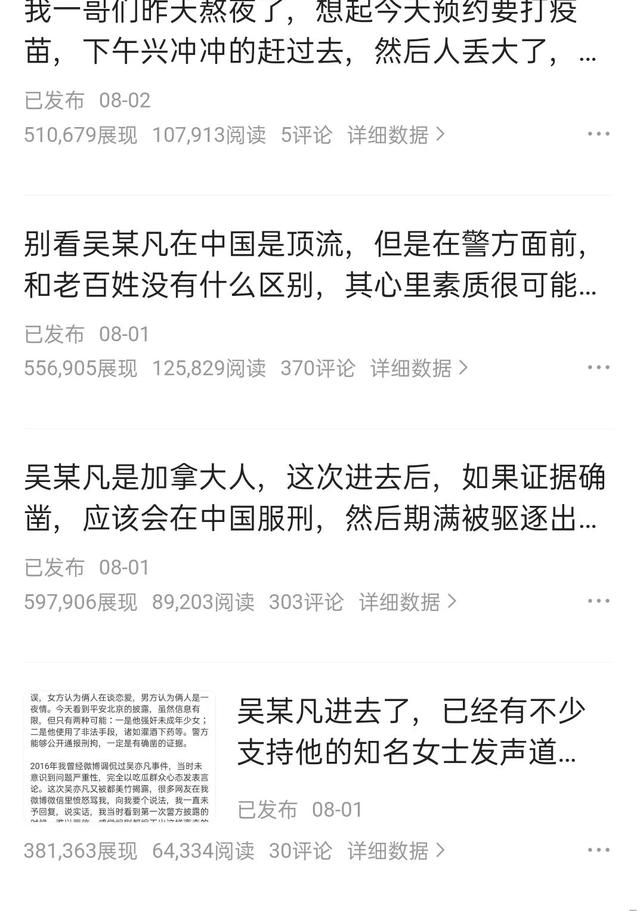Open the post starting 吴某凡是加拿大人
Viewport: 640px width, 911px height.
310,498
